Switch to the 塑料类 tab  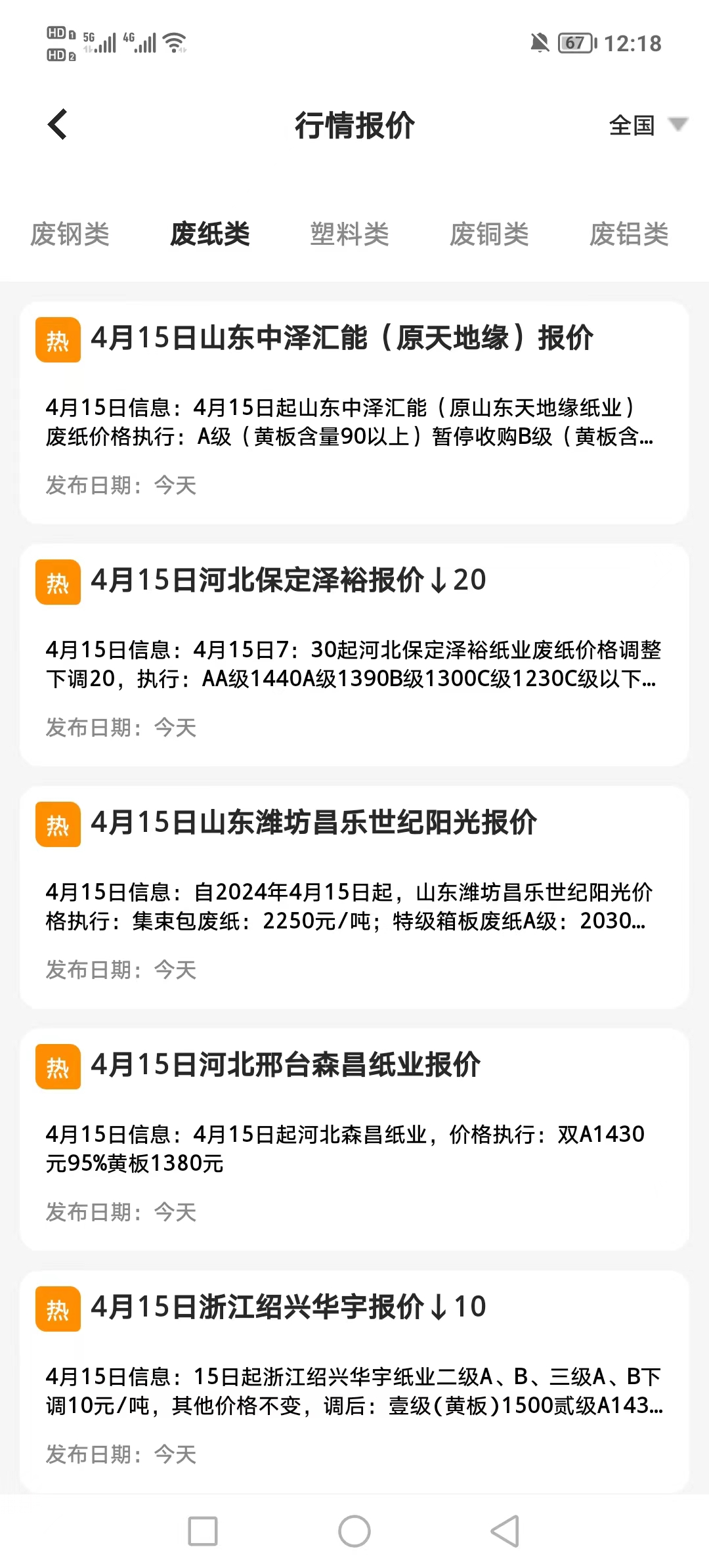(x=350, y=234)
